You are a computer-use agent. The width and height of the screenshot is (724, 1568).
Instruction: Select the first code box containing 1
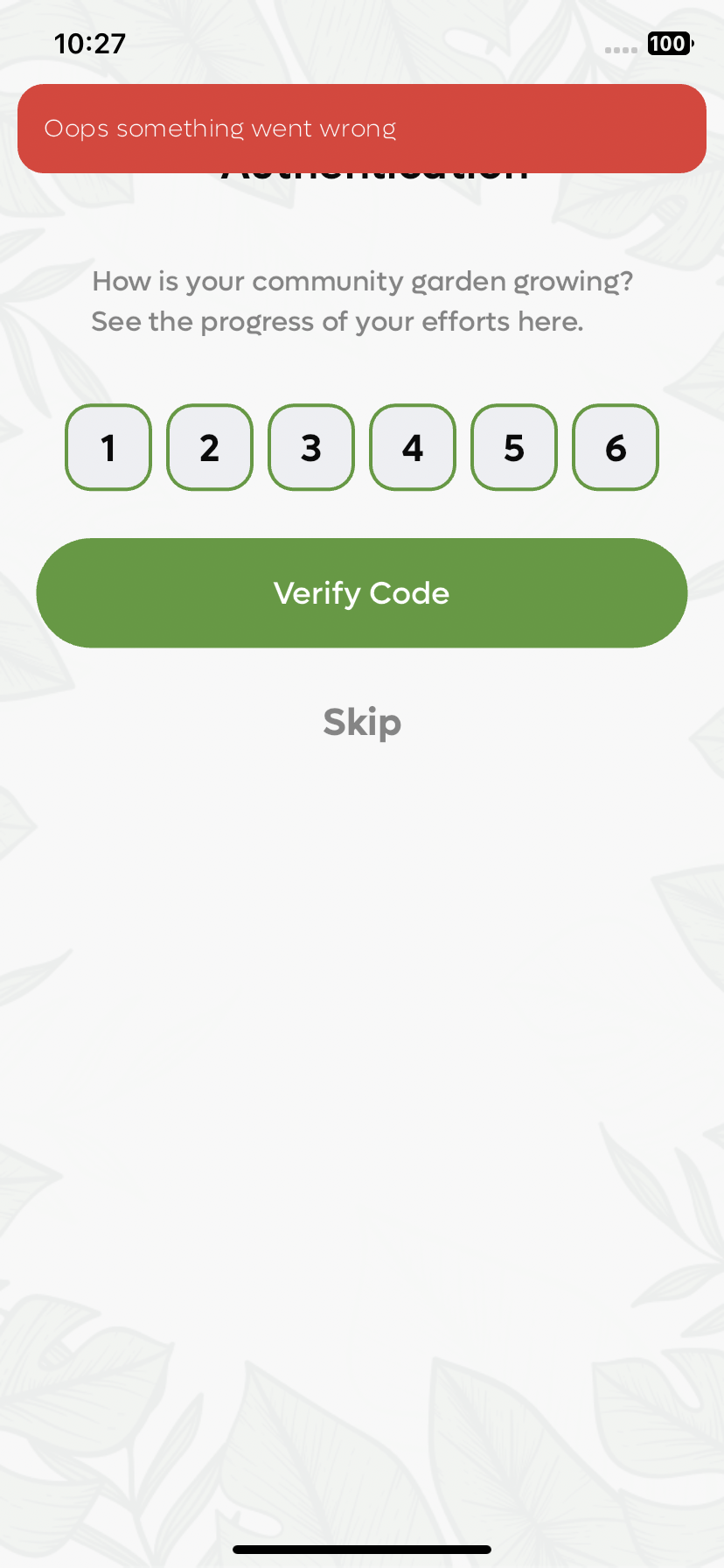(x=108, y=447)
